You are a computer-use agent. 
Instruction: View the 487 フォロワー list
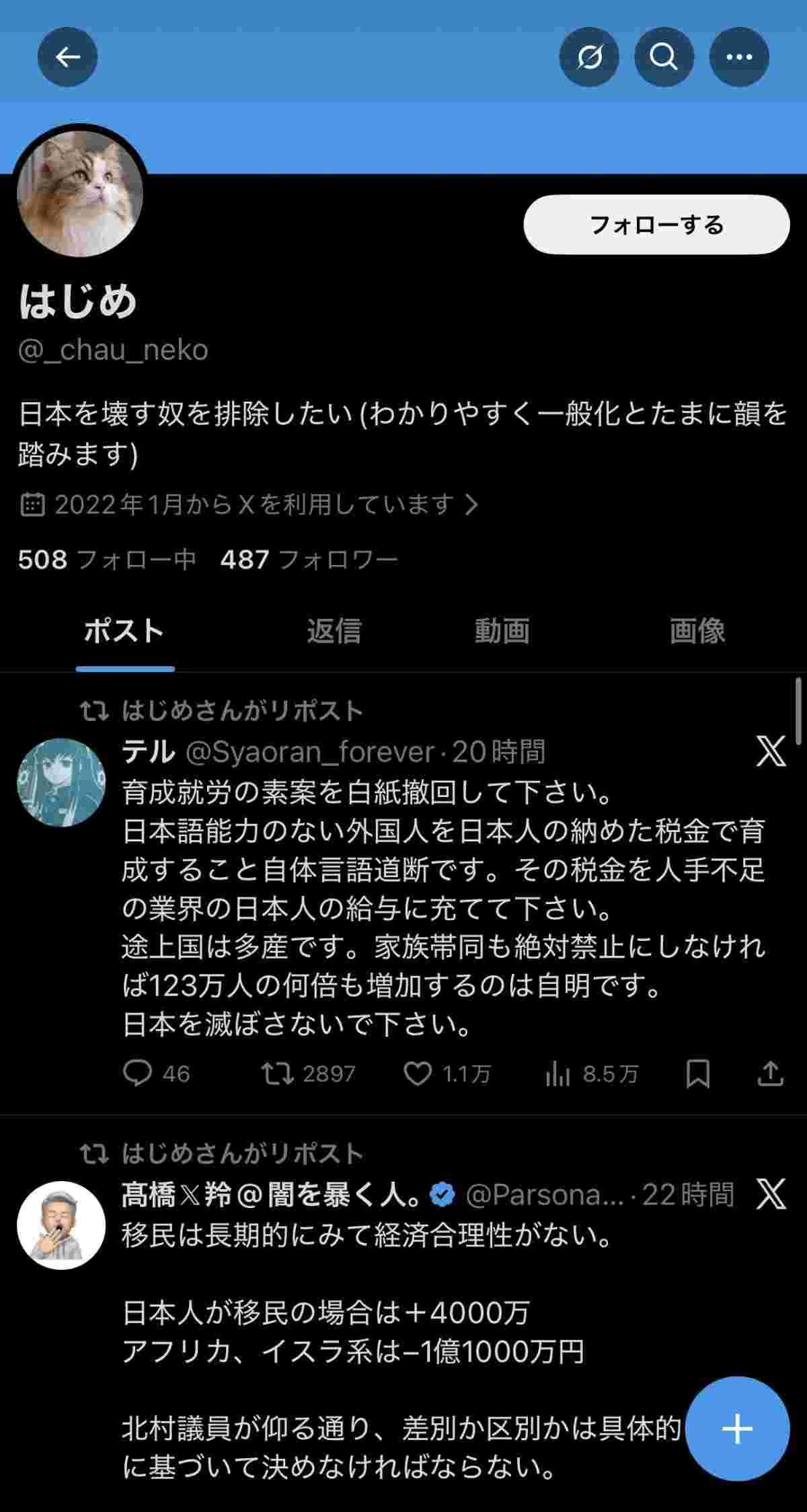pyautogui.click(x=309, y=560)
